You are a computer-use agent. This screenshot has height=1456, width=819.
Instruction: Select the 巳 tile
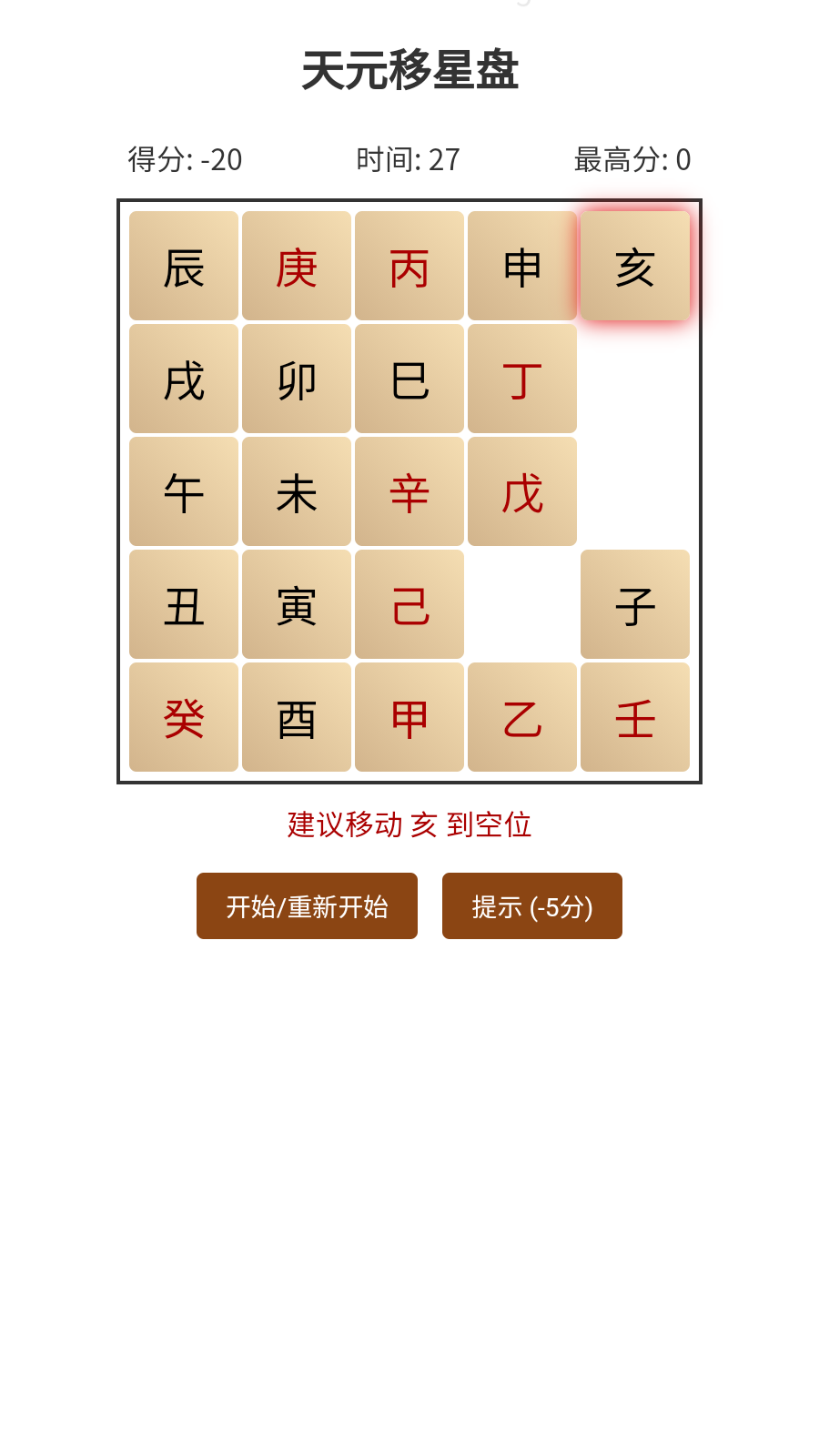pyautogui.click(x=409, y=379)
